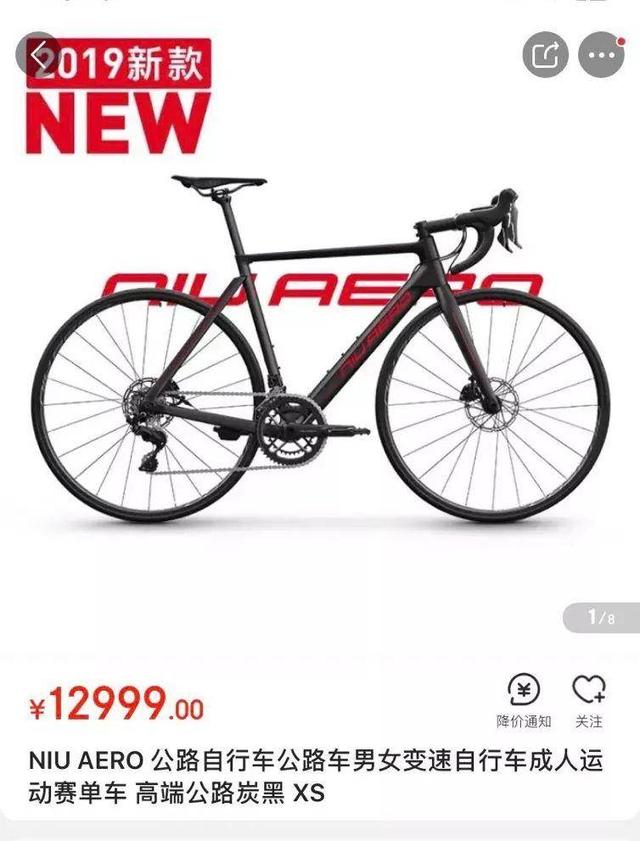Open the NIU AERO bike product image

pyautogui.click(x=320, y=350)
